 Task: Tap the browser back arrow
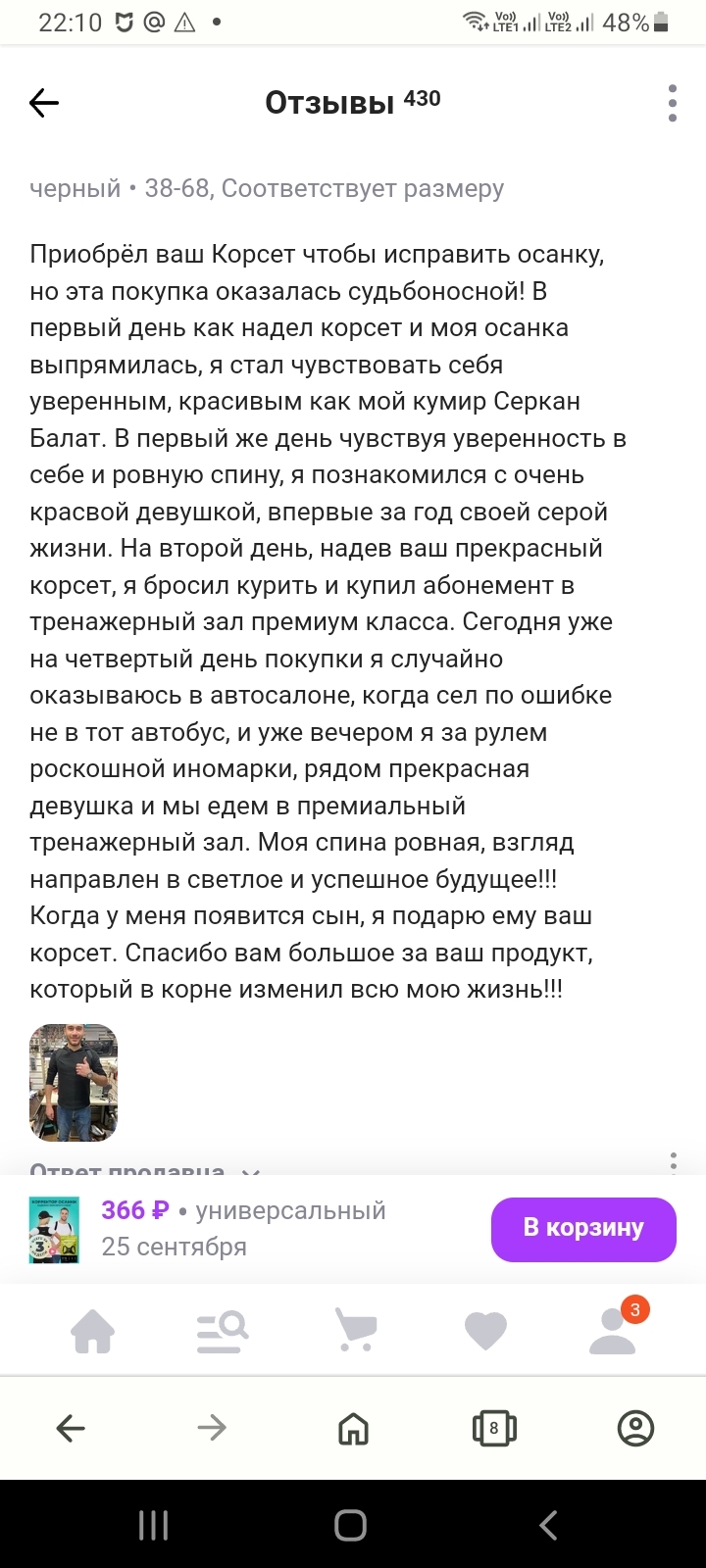point(71,1428)
